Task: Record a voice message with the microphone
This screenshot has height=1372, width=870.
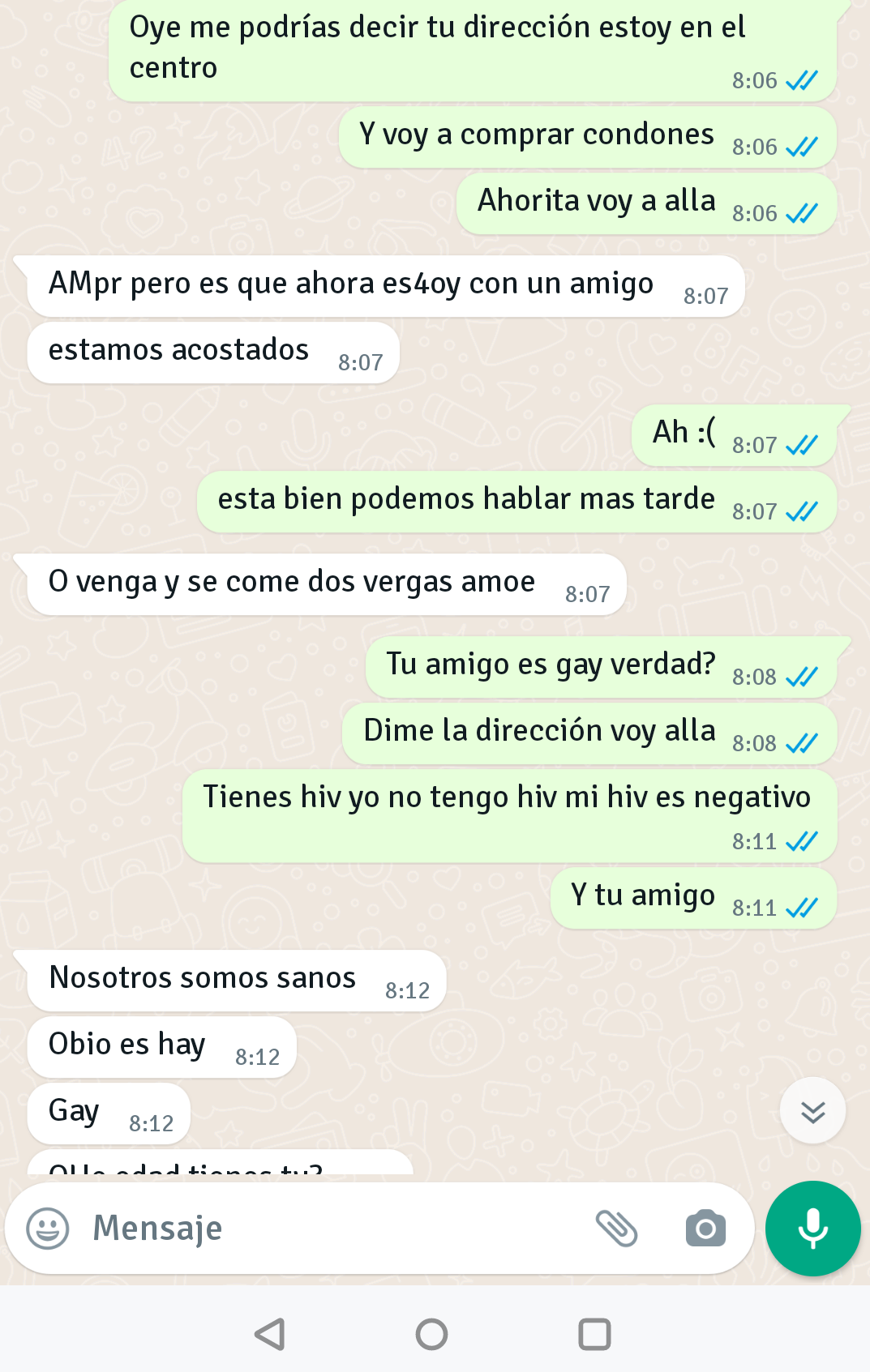Action: point(812,1229)
